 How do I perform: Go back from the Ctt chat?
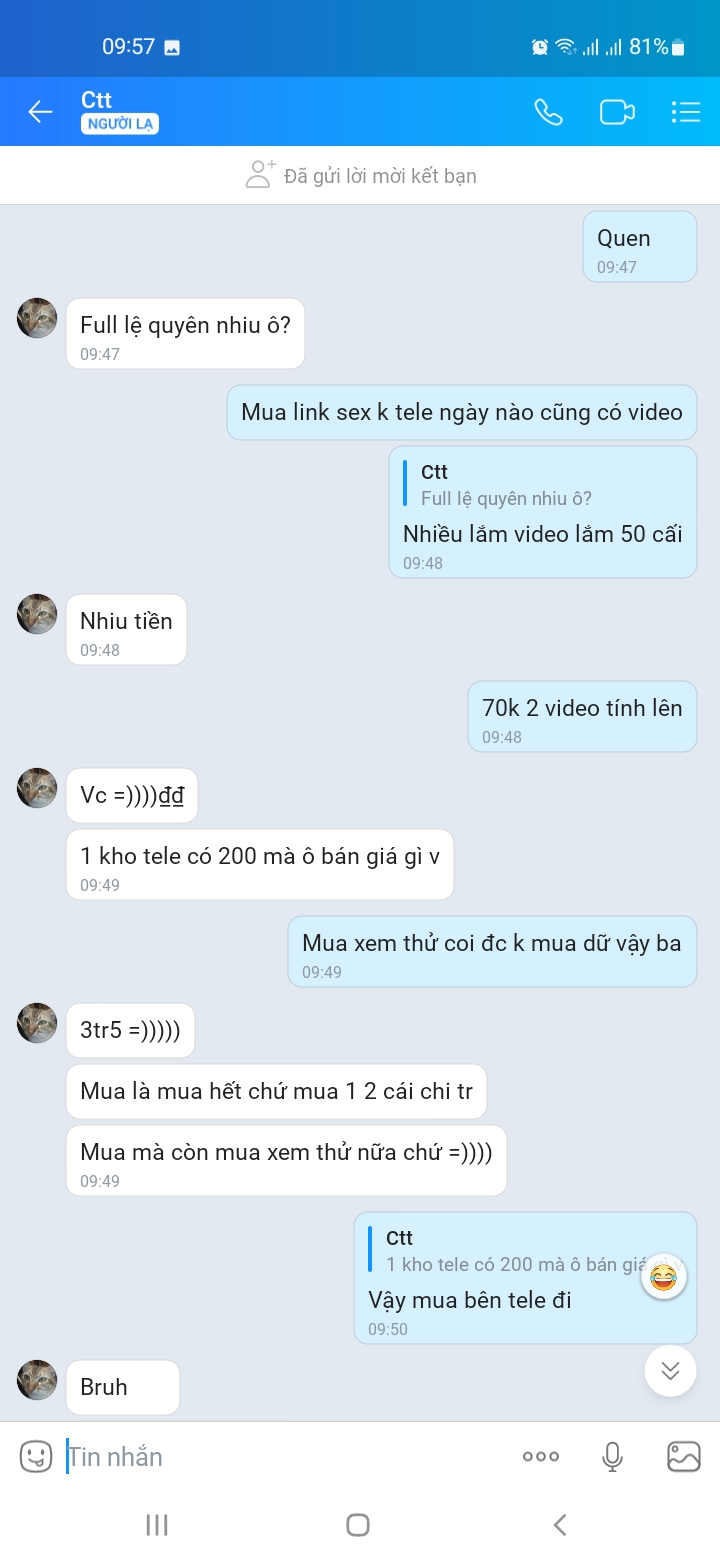click(40, 111)
